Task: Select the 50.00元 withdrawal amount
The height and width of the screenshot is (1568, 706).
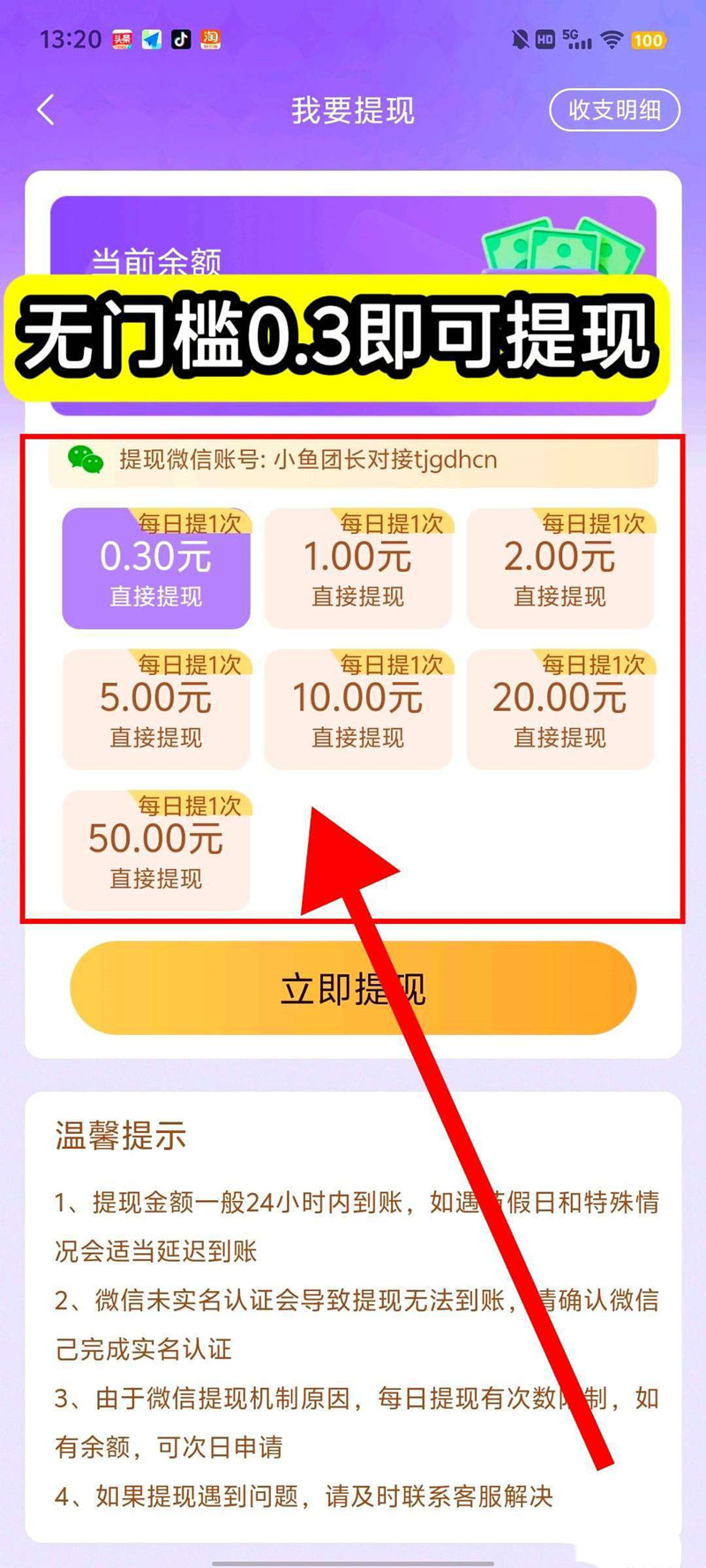Action: point(156,852)
